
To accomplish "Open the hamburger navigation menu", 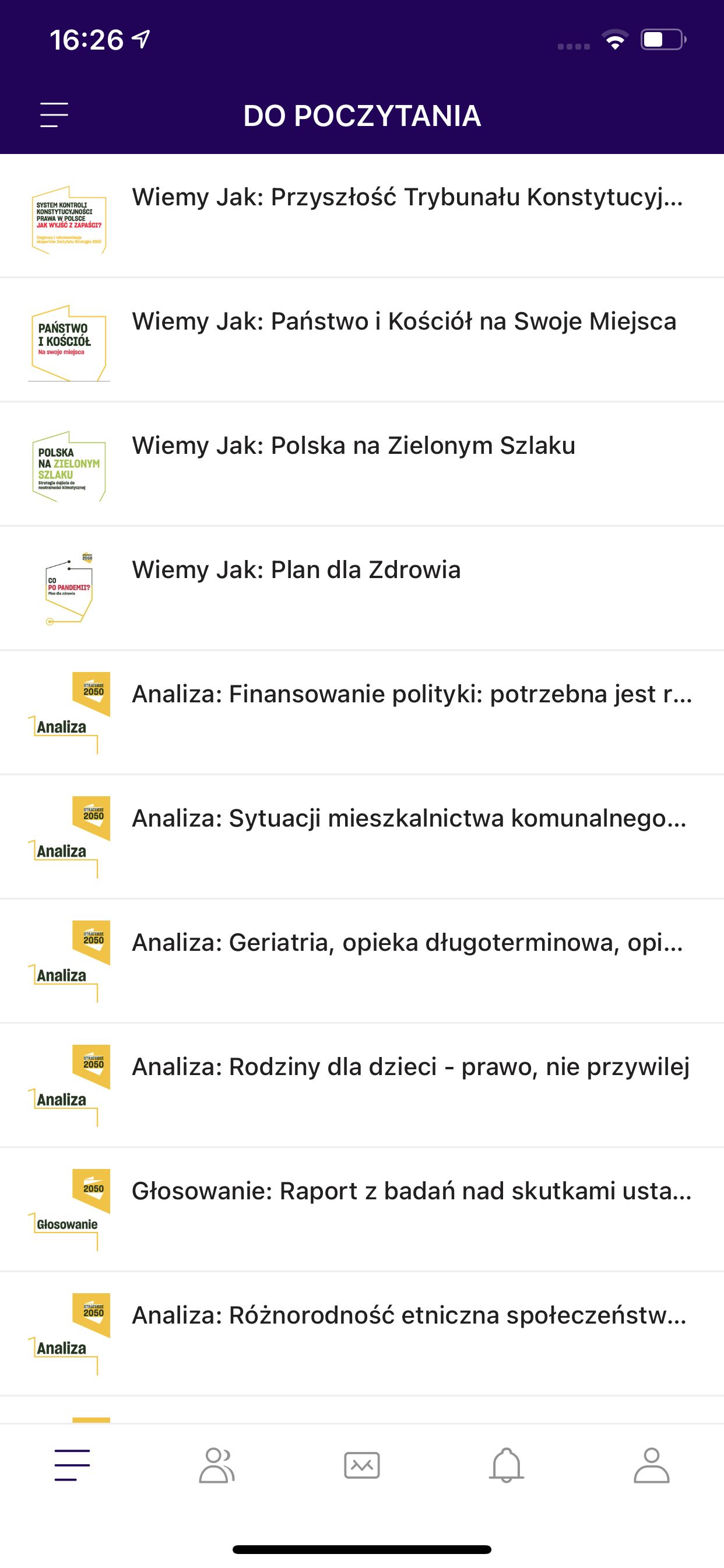I will pos(54,114).
